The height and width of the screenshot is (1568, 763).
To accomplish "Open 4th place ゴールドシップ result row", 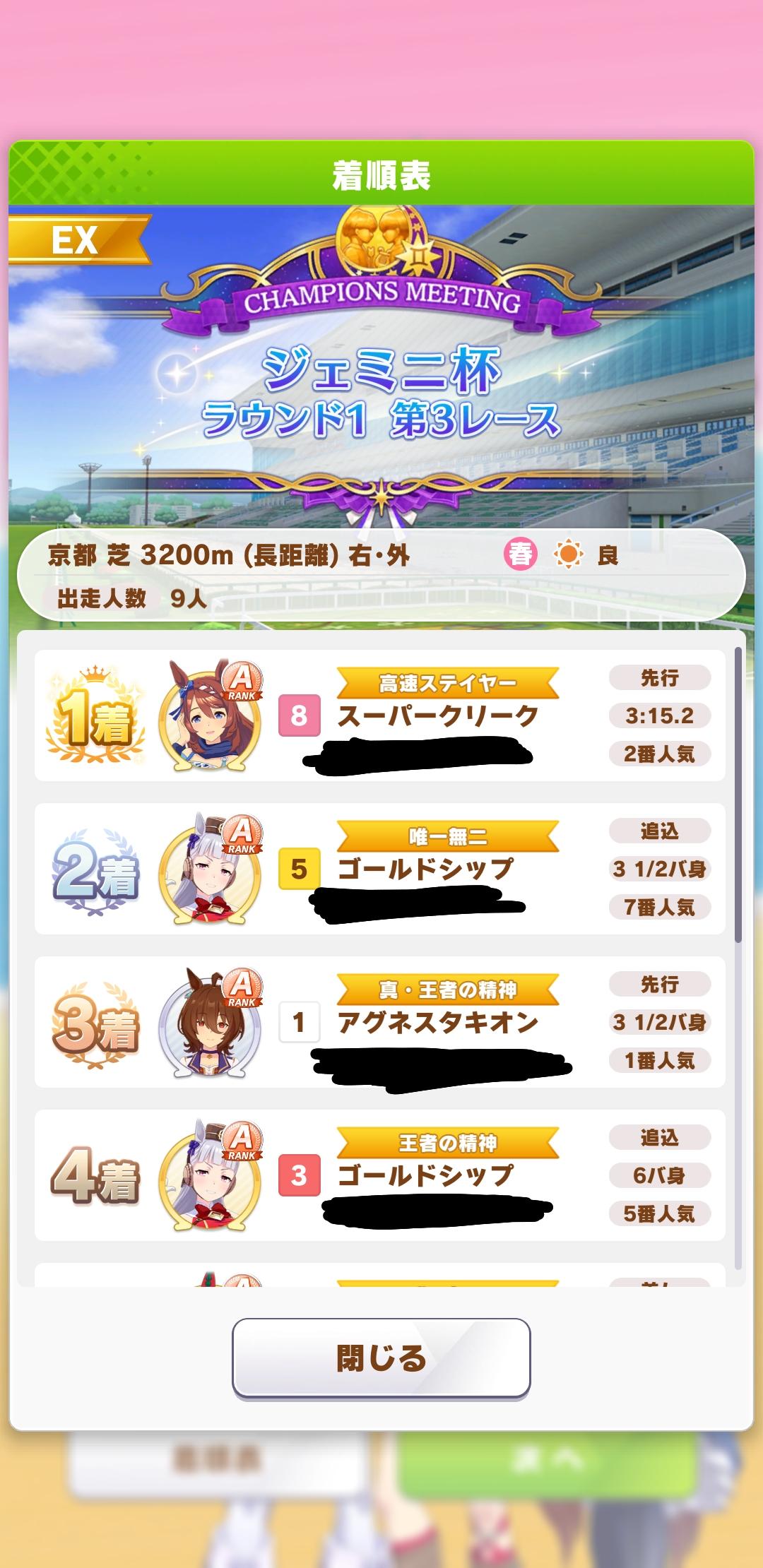I will pos(380,1175).
